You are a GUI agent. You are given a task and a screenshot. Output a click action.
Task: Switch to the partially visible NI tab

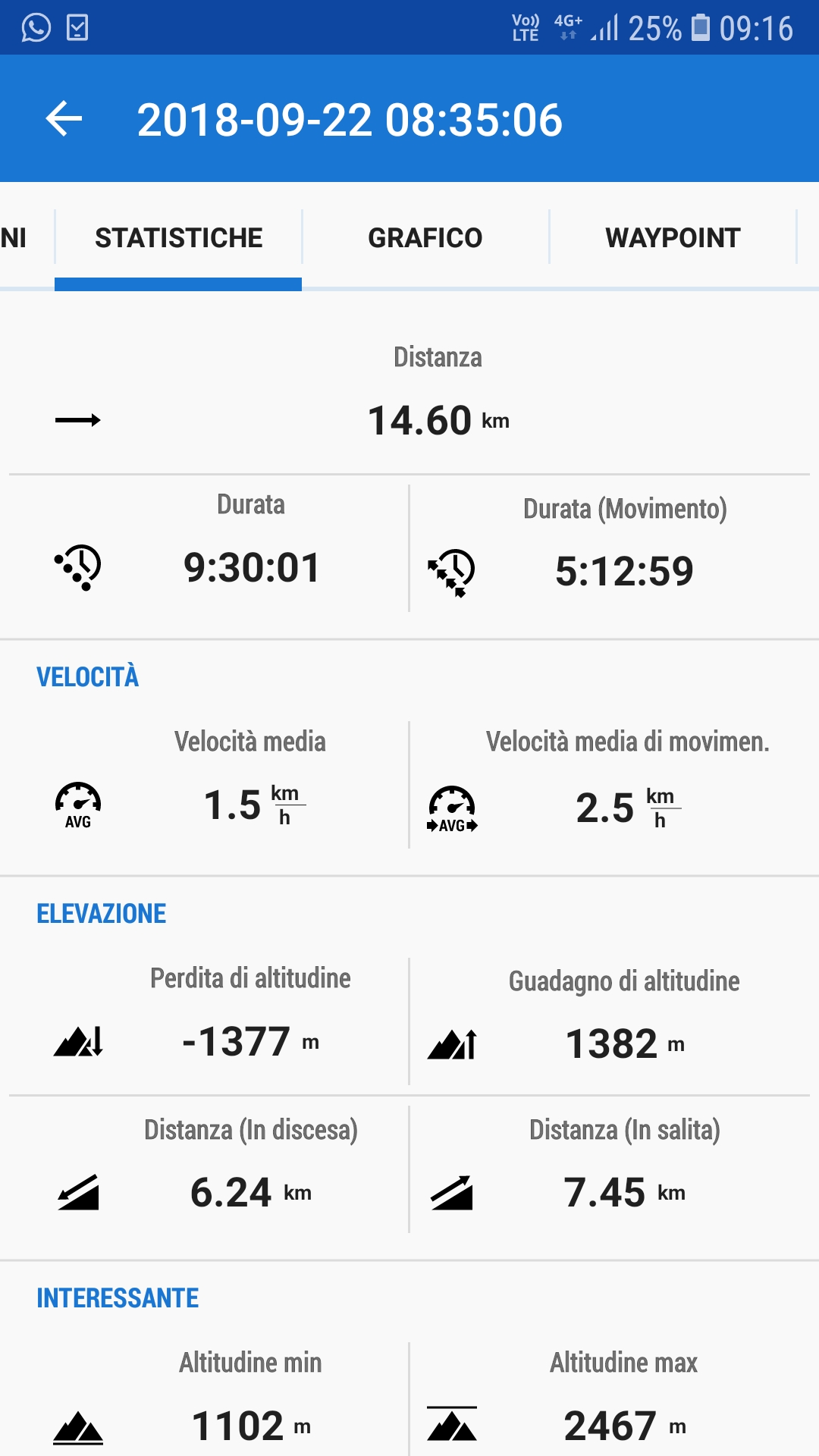pos(15,238)
